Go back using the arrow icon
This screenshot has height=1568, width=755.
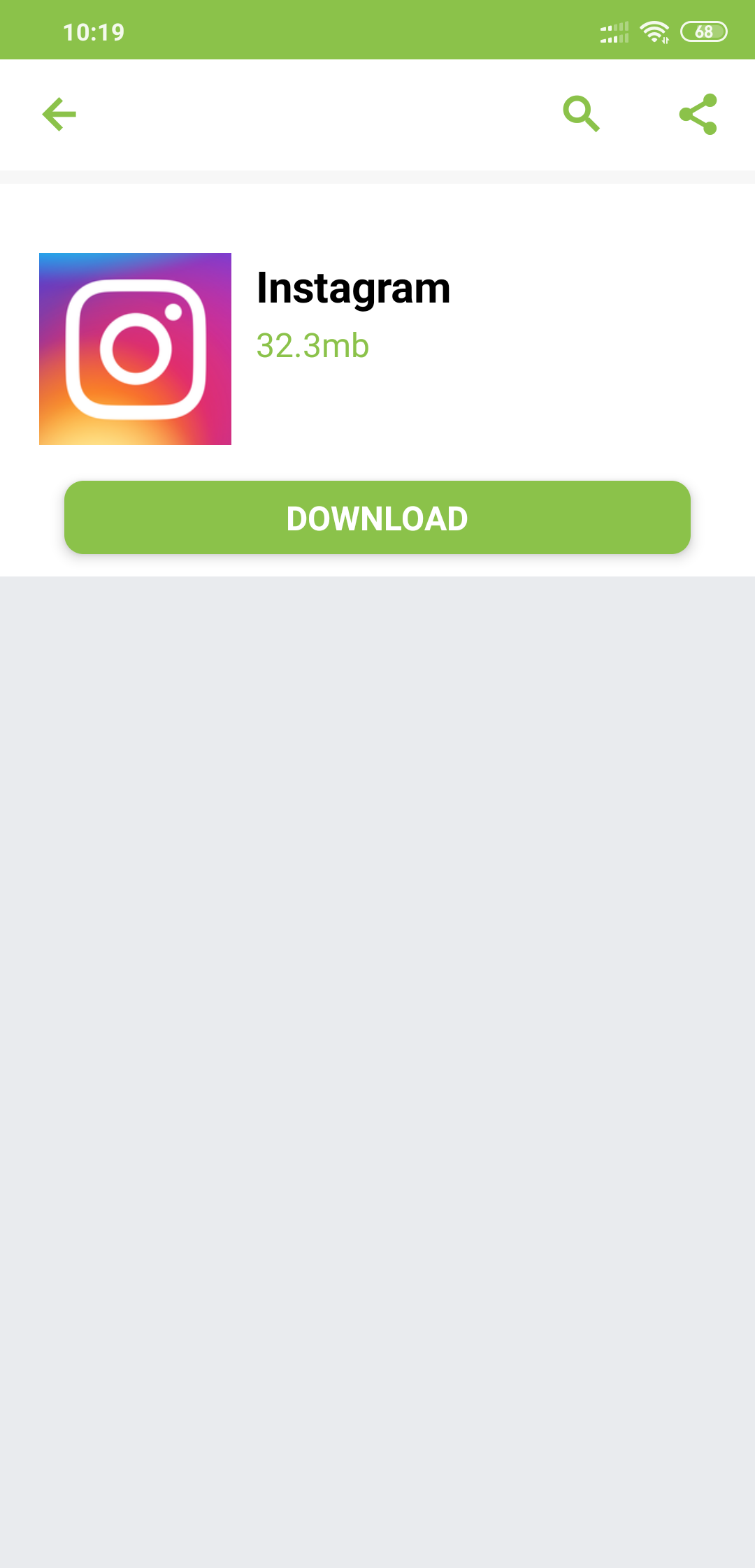coord(59,115)
